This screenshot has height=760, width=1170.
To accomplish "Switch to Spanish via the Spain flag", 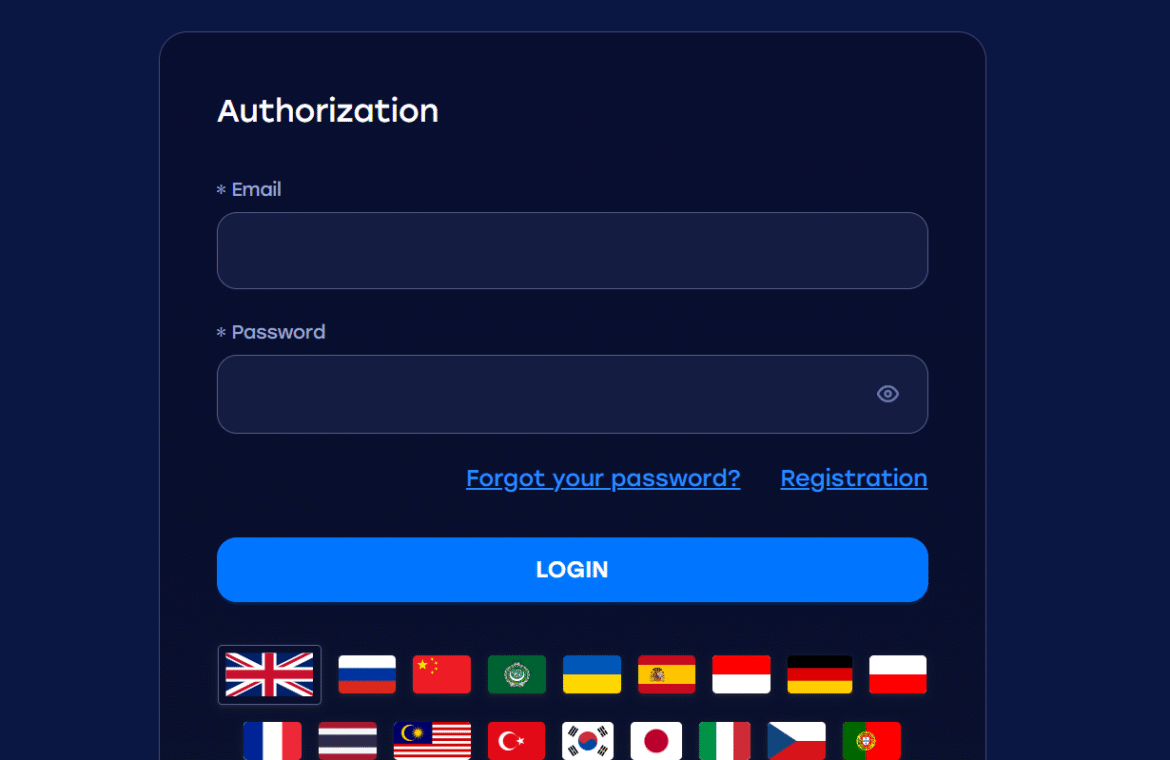I will (667, 675).
